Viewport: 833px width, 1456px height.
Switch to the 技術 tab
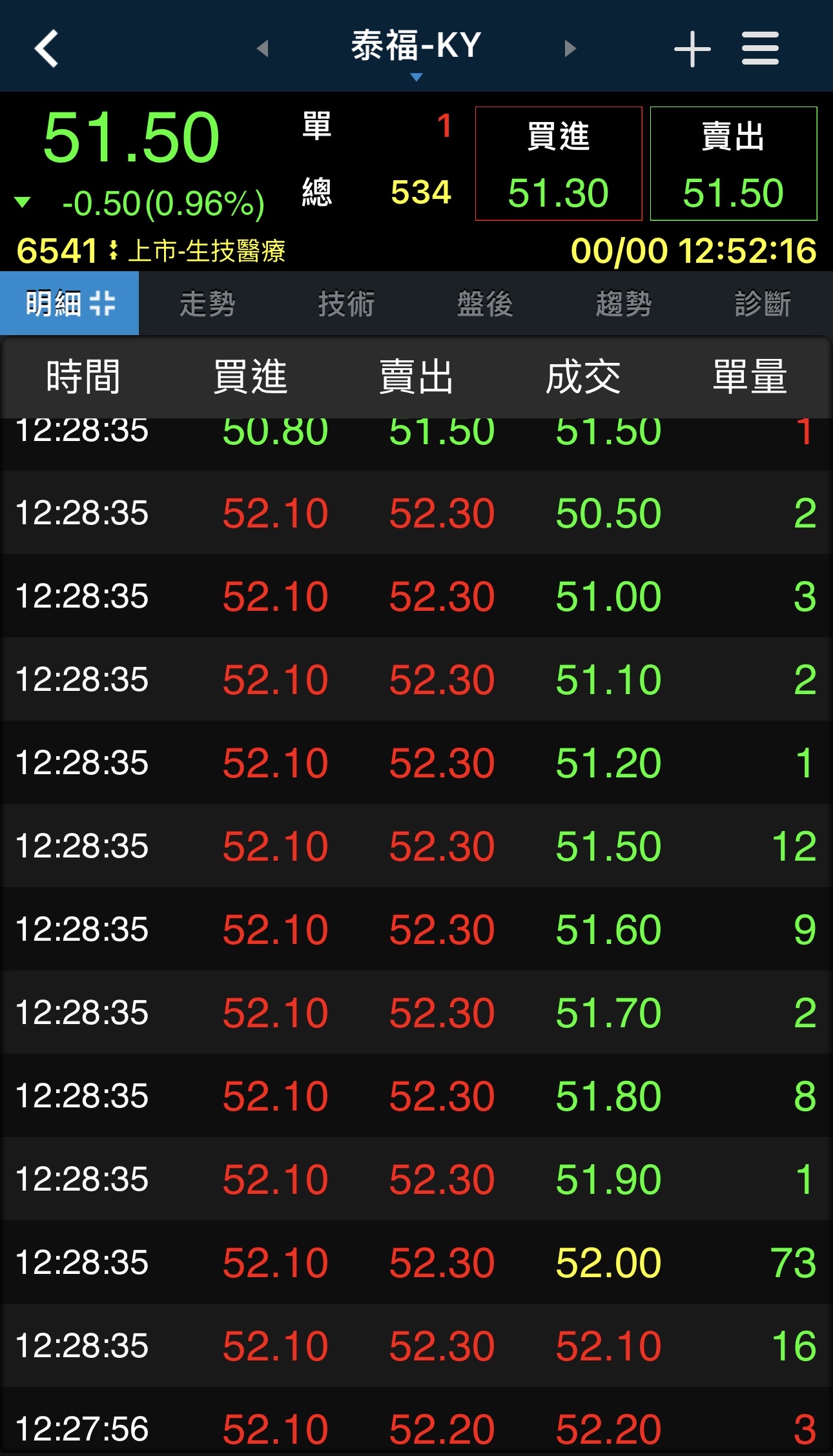346,303
